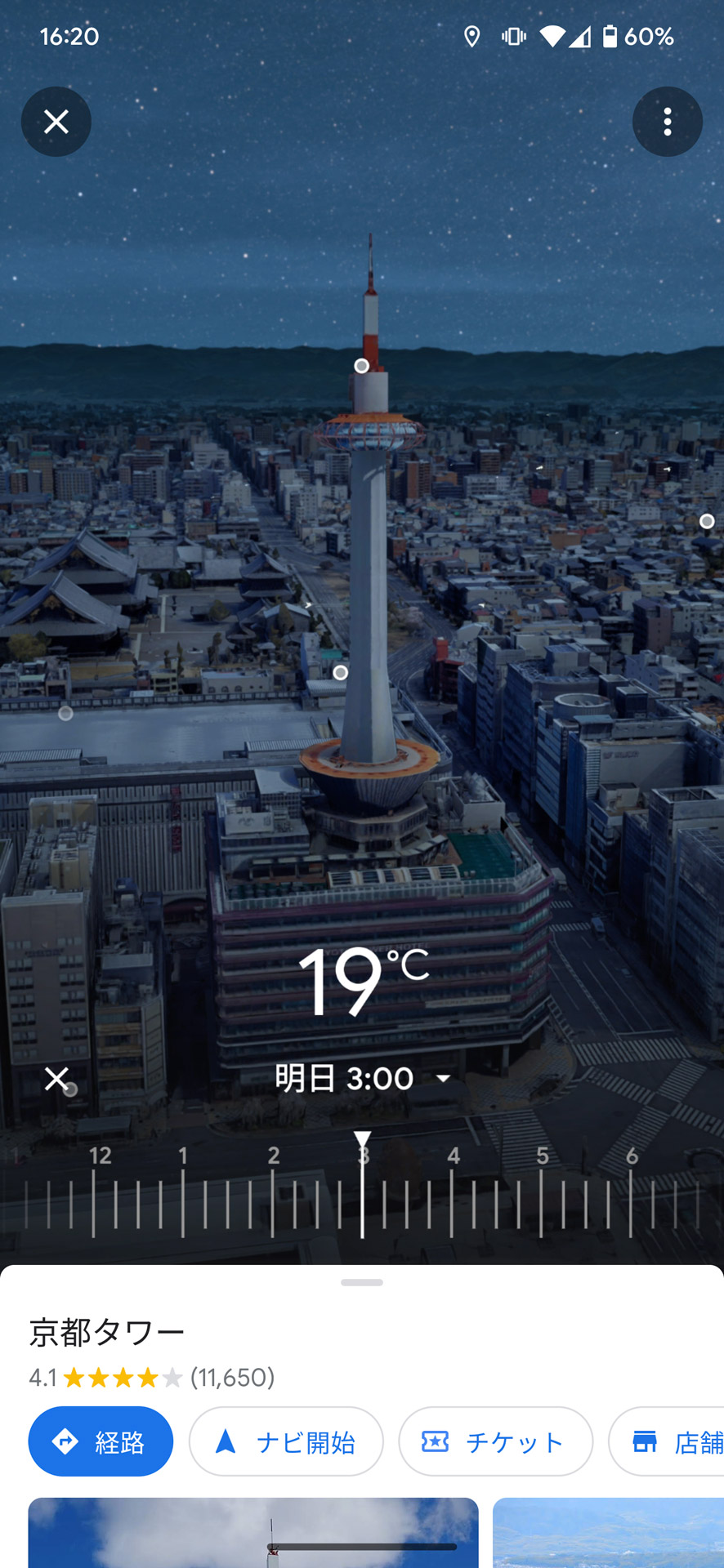Start navigation with ナビ開始
Viewport: 724px width, 1568px height.
coord(286,1441)
